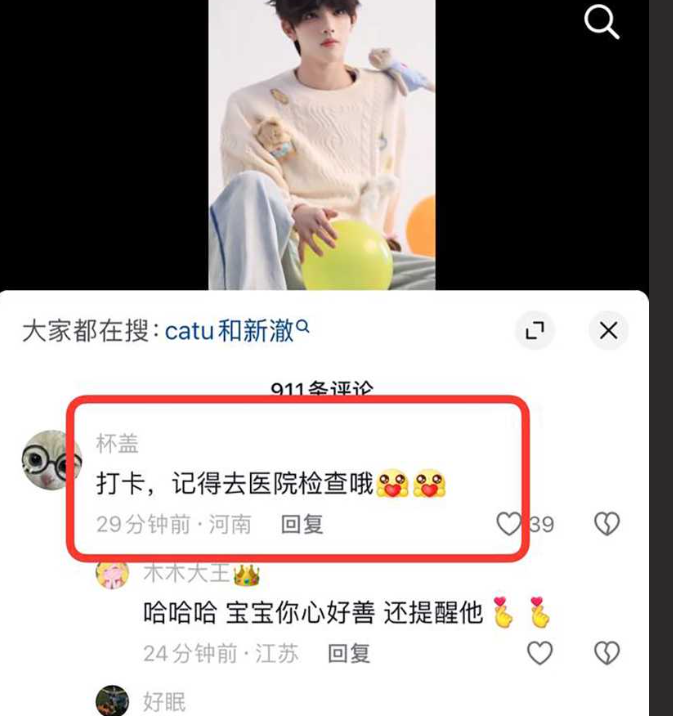
Task: Reply to 木木大王's comment
Action: coord(349,654)
